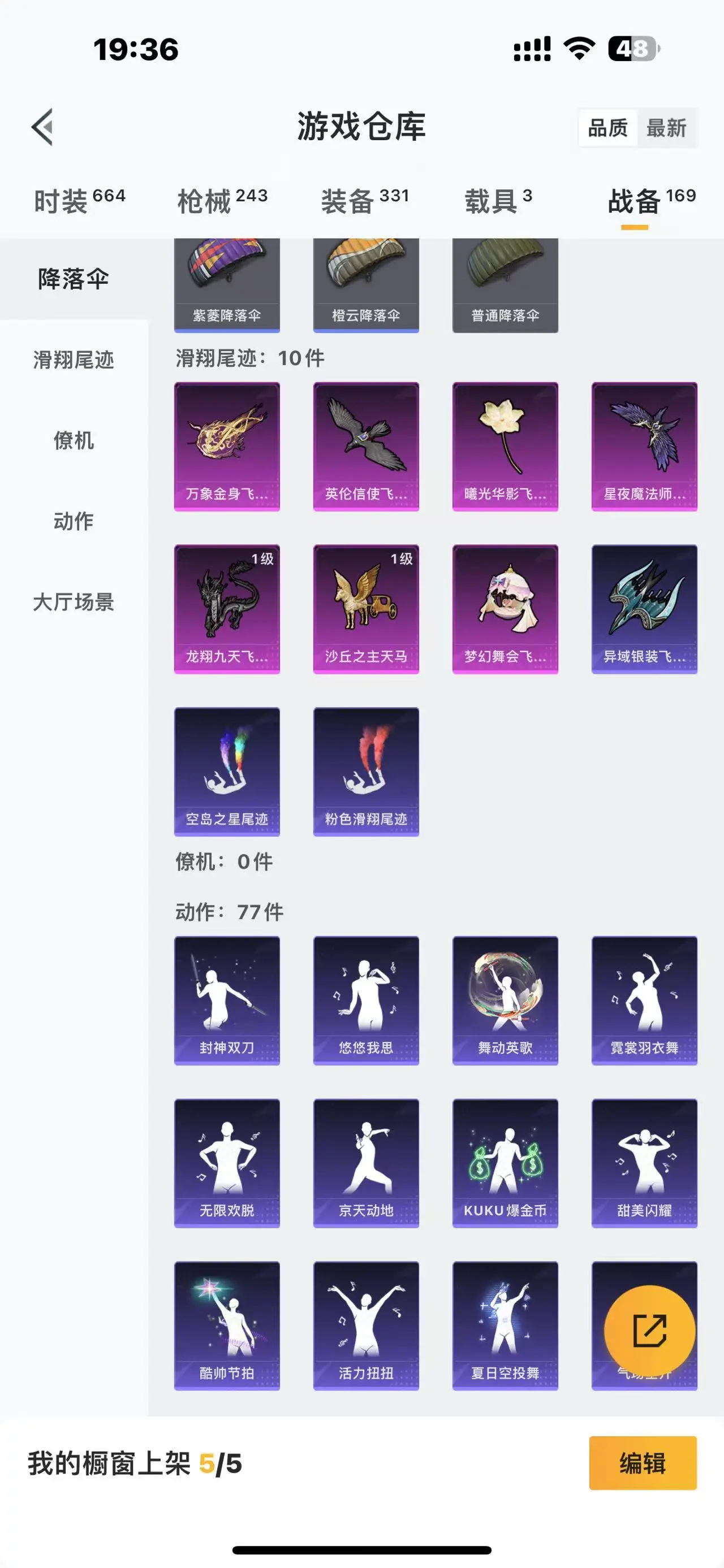Go back using the arrow icon
Image resolution: width=724 pixels, height=1568 pixels.
tap(42, 127)
